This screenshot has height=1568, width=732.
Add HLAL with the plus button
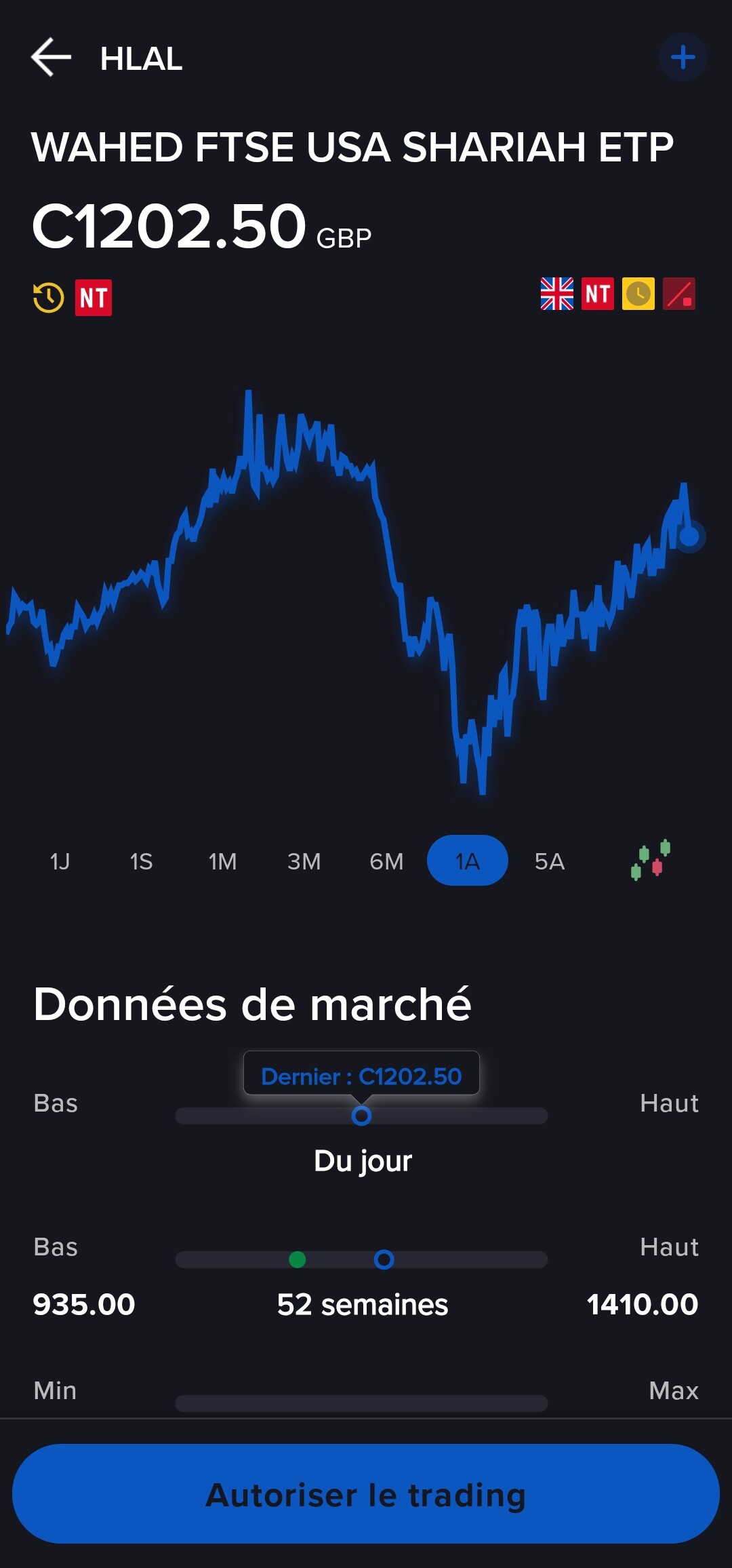(683, 58)
